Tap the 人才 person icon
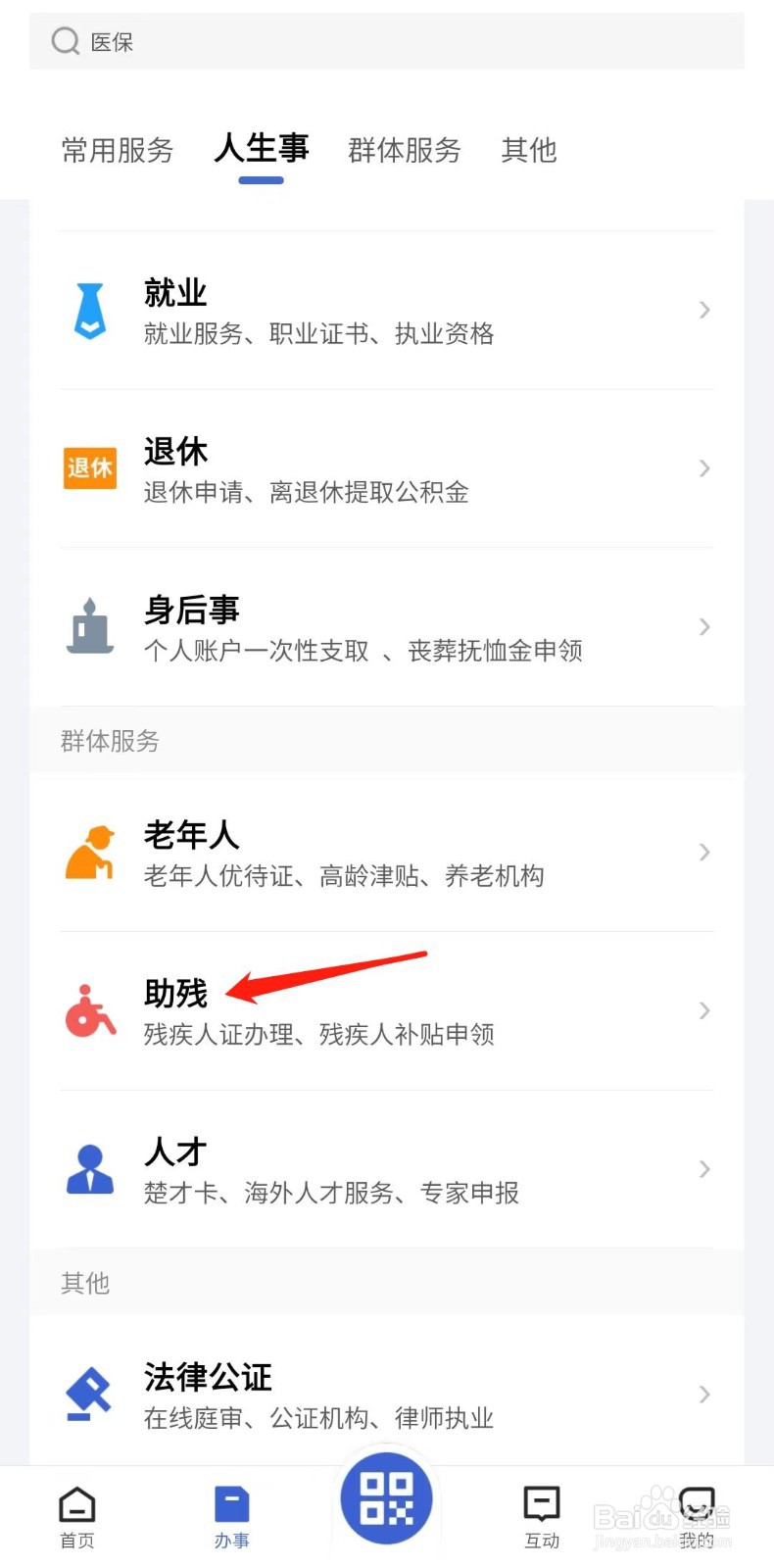This screenshot has height=1568, width=774. coord(90,1168)
